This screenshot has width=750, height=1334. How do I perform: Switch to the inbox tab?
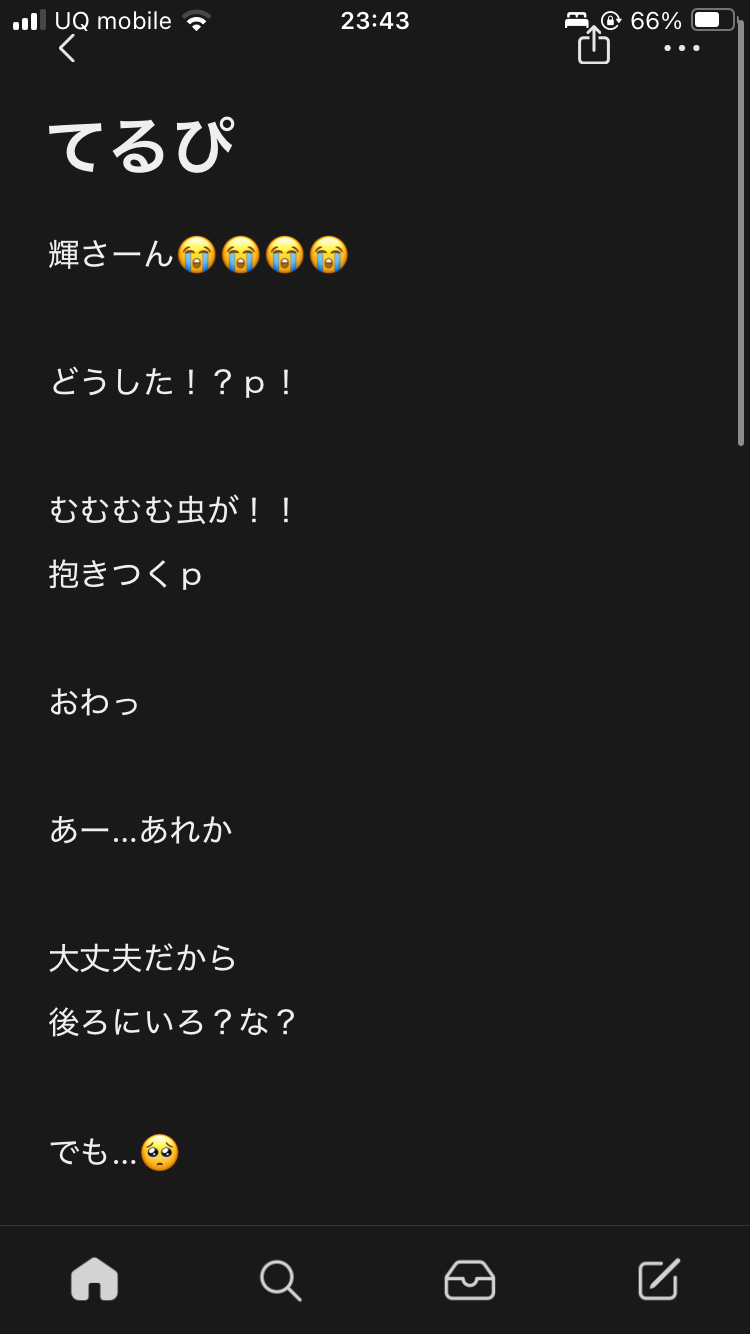(x=469, y=1279)
